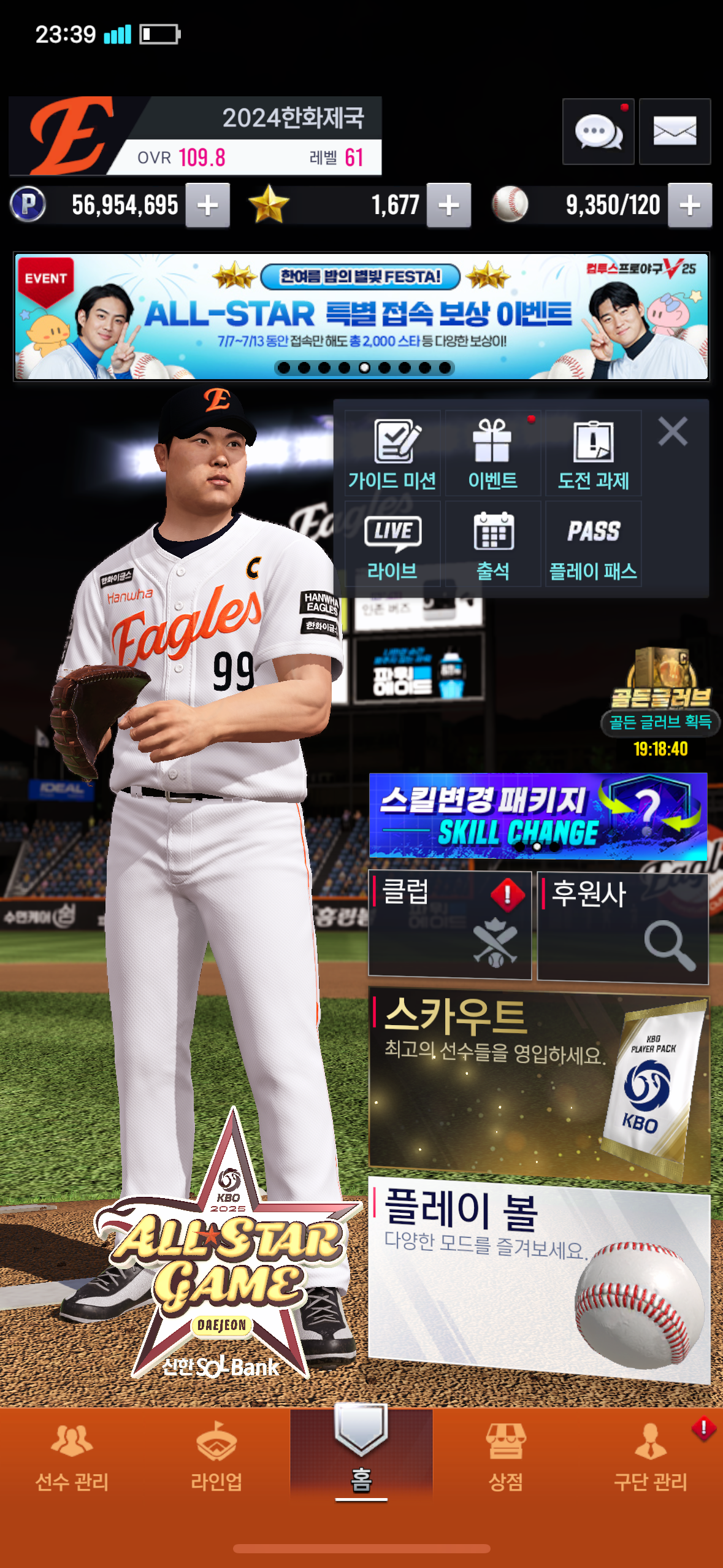723x1568 pixels.
Task: Open 출석 attendance calendar
Action: pos(493,544)
